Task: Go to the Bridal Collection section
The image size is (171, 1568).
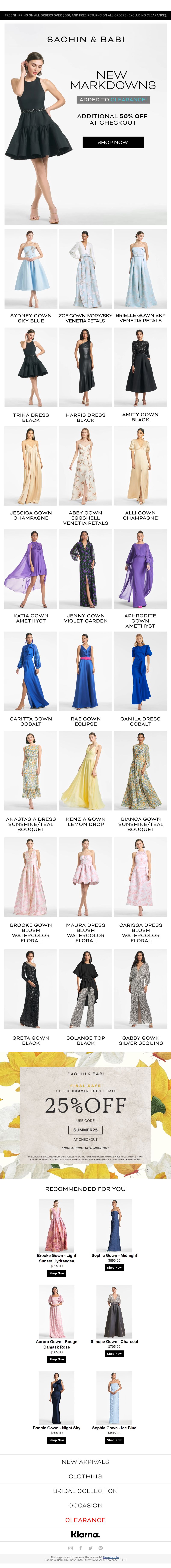Action: [85, 1490]
